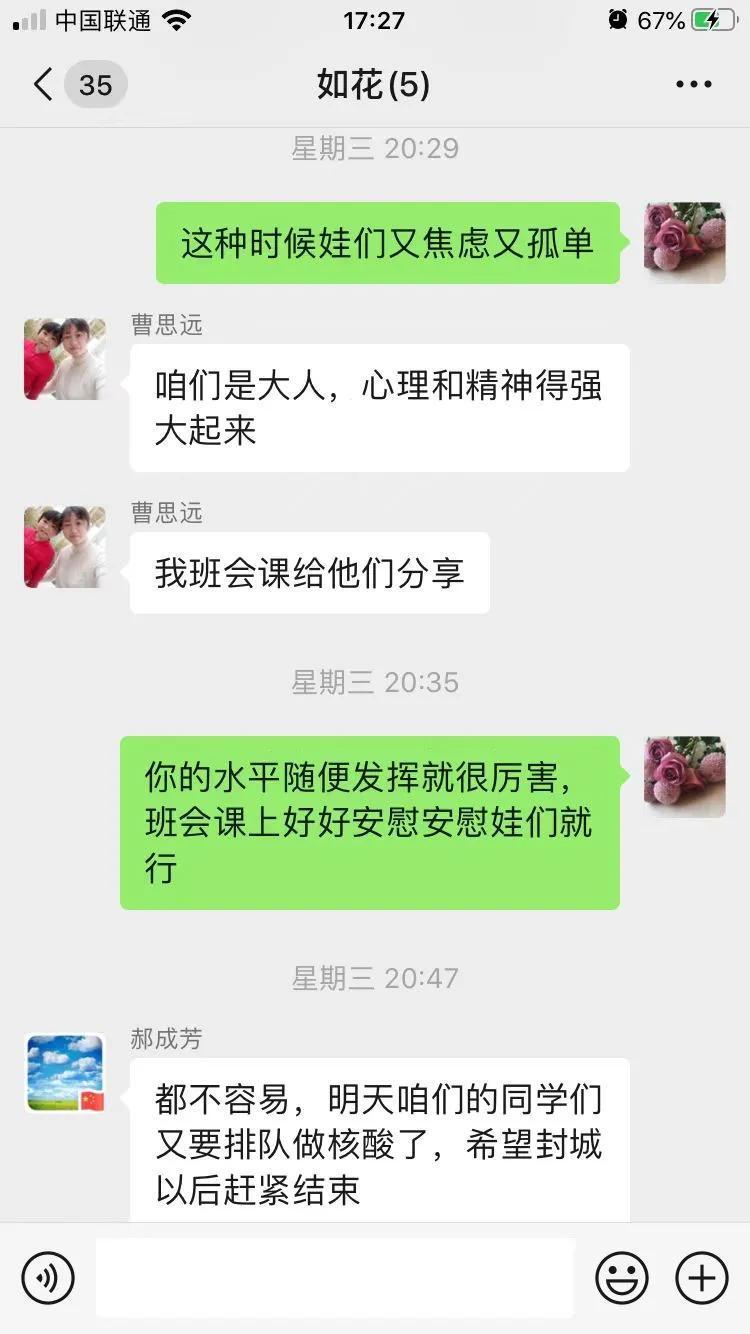View 郝成芳's profile avatar
This screenshot has width=750, height=1334.
tap(65, 1073)
